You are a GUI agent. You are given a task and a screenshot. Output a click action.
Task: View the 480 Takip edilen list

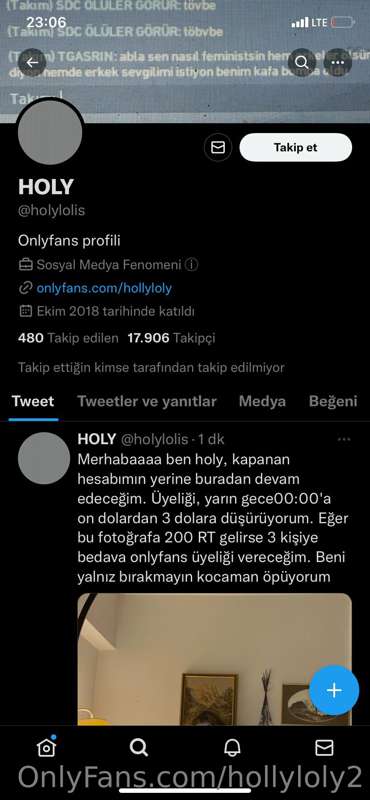[68, 338]
